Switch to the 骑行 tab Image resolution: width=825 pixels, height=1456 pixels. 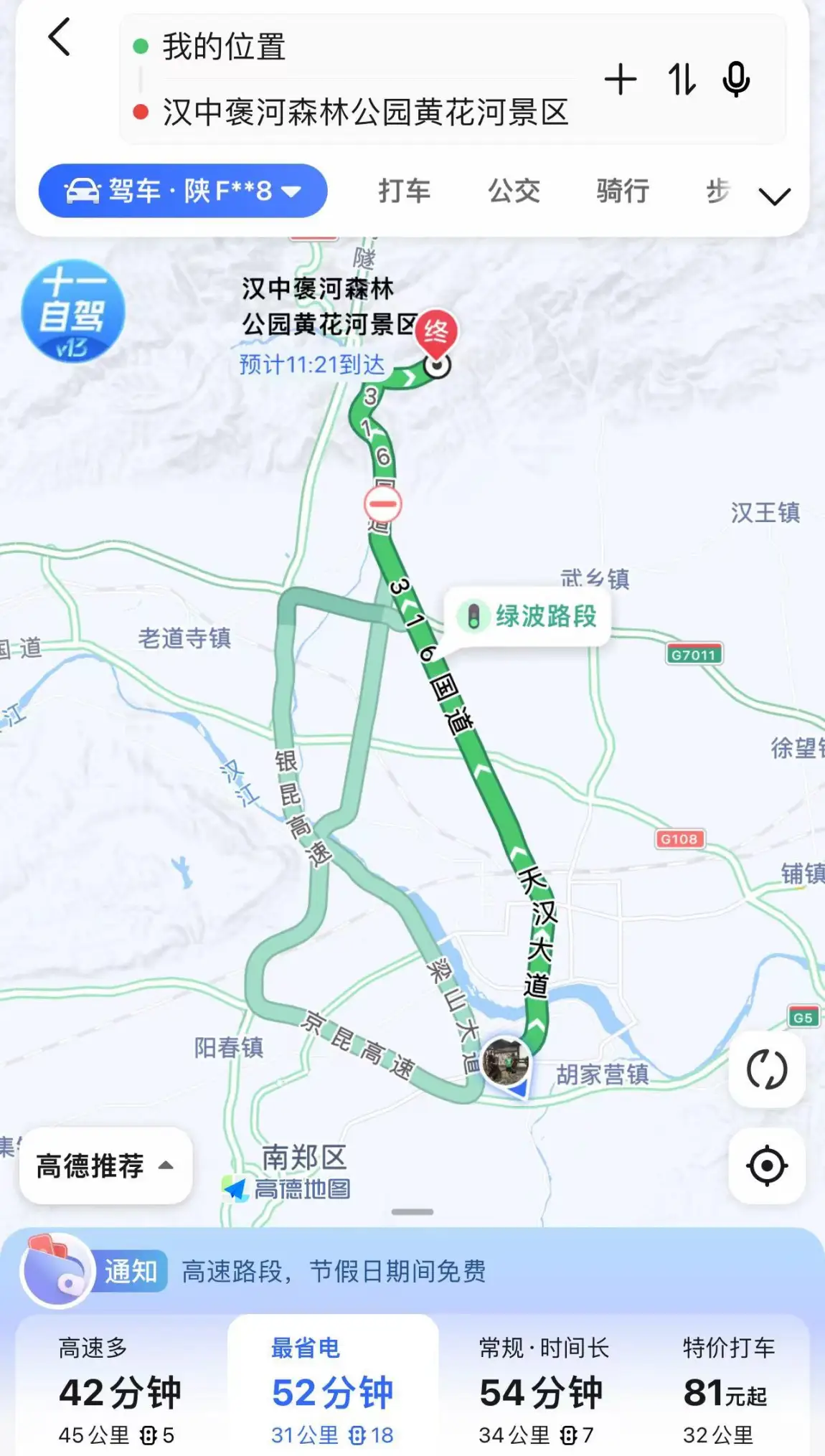tap(623, 192)
